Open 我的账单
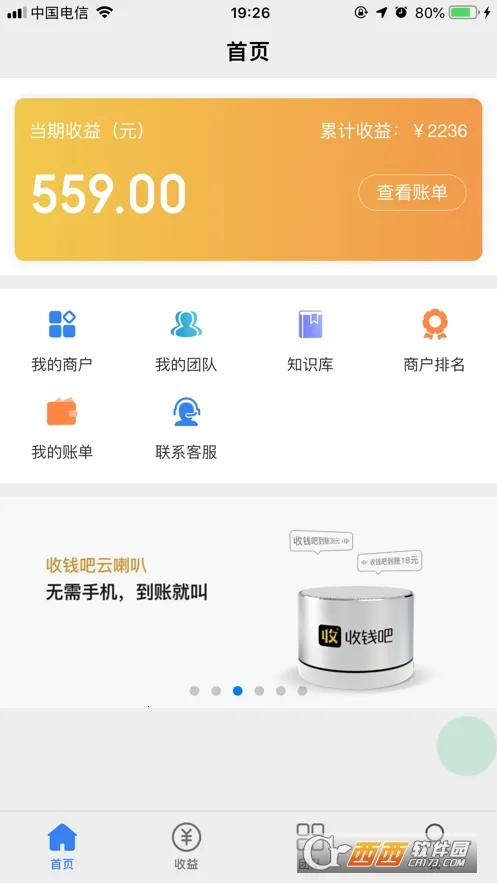This screenshot has width=497, height=883. (62, 428)
